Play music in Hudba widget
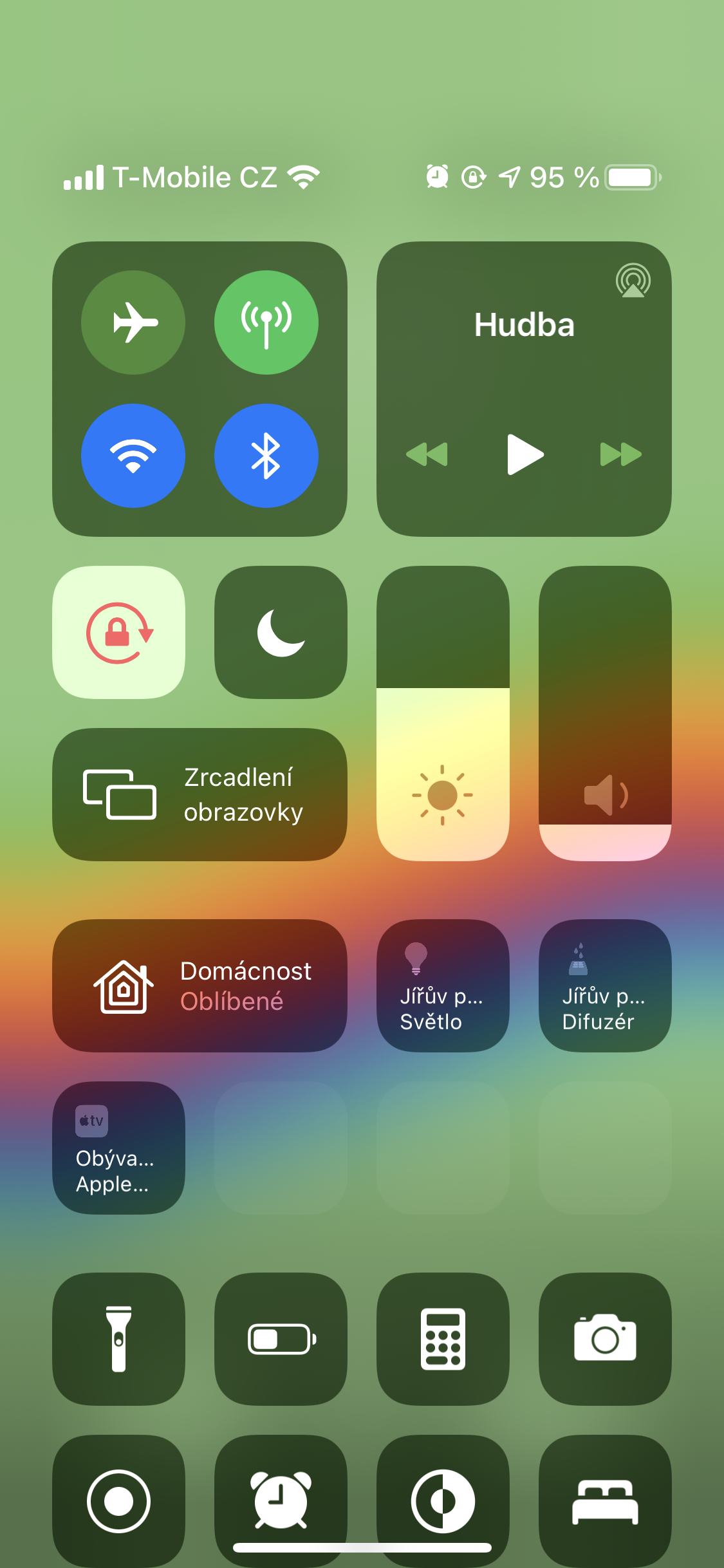 click(524, 454)
